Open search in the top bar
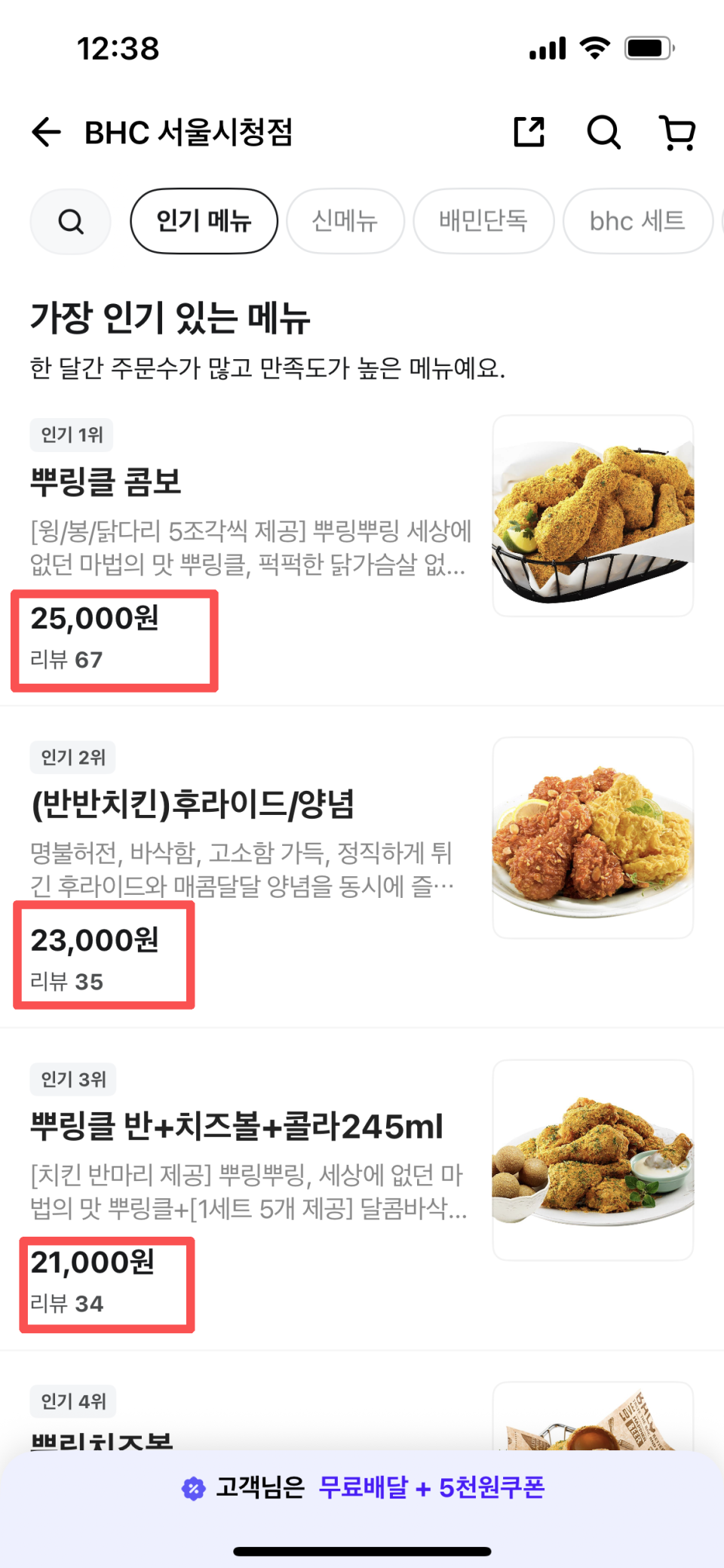Image resolution: width=724 pixels, height=1568 pixels. pos(603,132)
